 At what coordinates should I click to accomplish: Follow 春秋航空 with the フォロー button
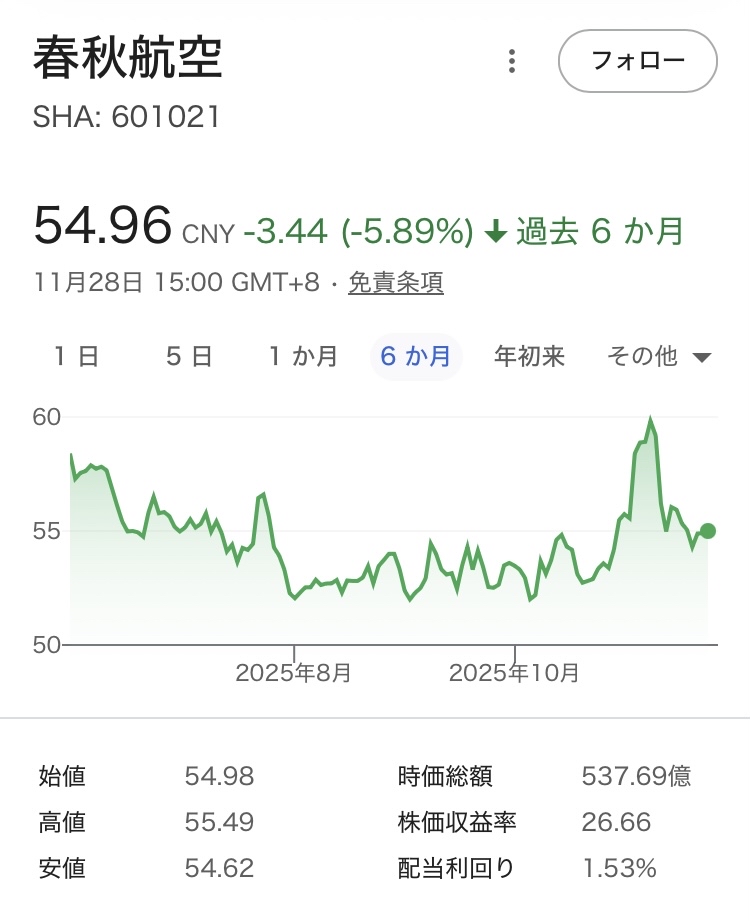pos(637,61)
